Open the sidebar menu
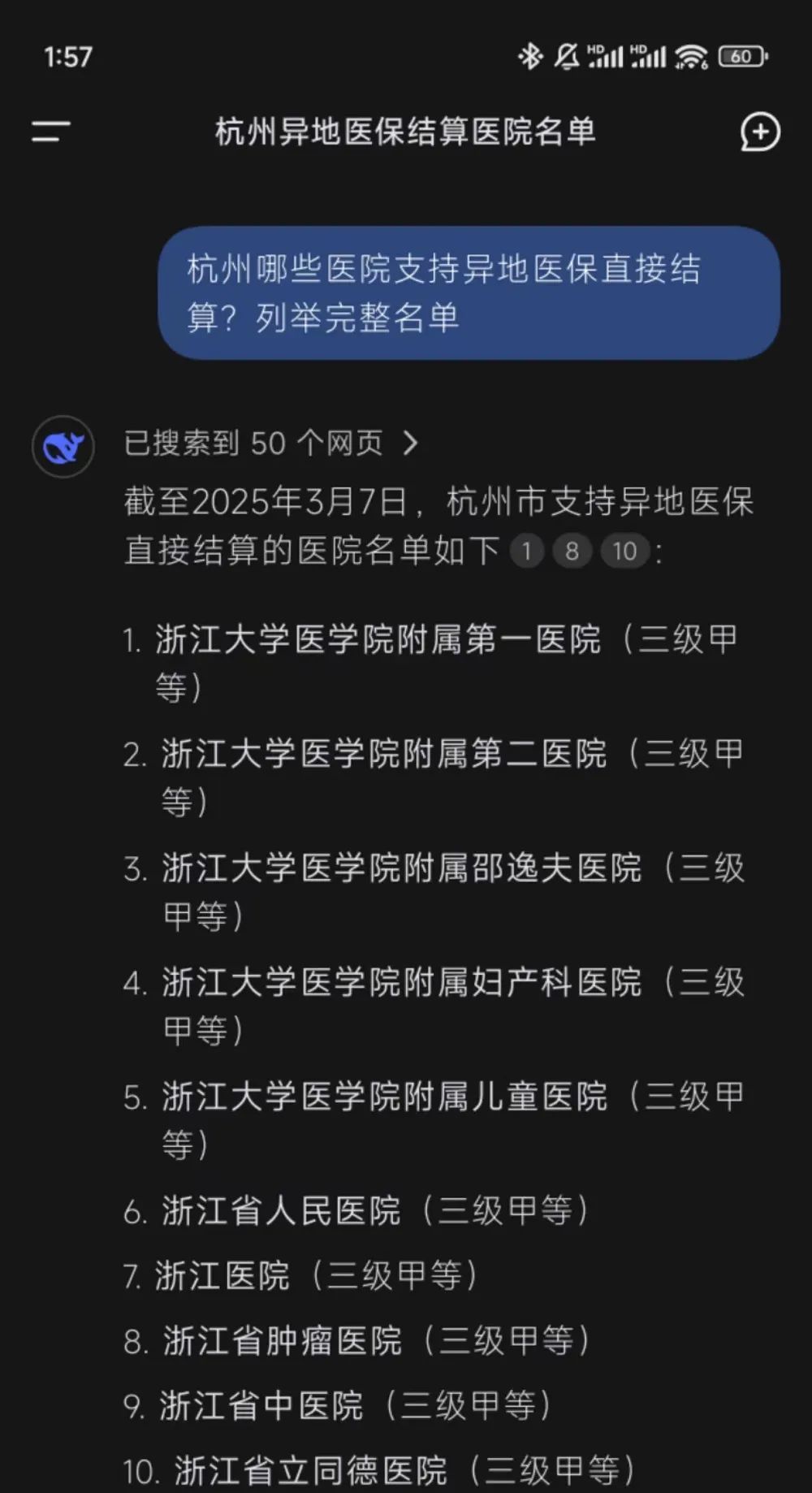Screen dimensions: 812x1493 [51, 132]
